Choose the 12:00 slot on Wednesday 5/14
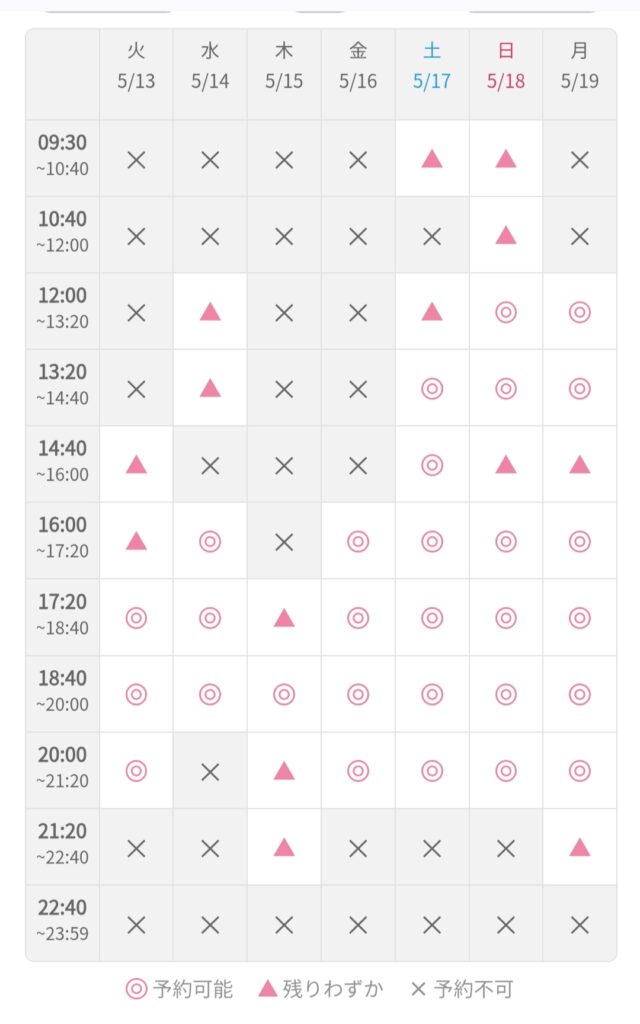Screen dimensions: 640x1024 coord(210,312)
